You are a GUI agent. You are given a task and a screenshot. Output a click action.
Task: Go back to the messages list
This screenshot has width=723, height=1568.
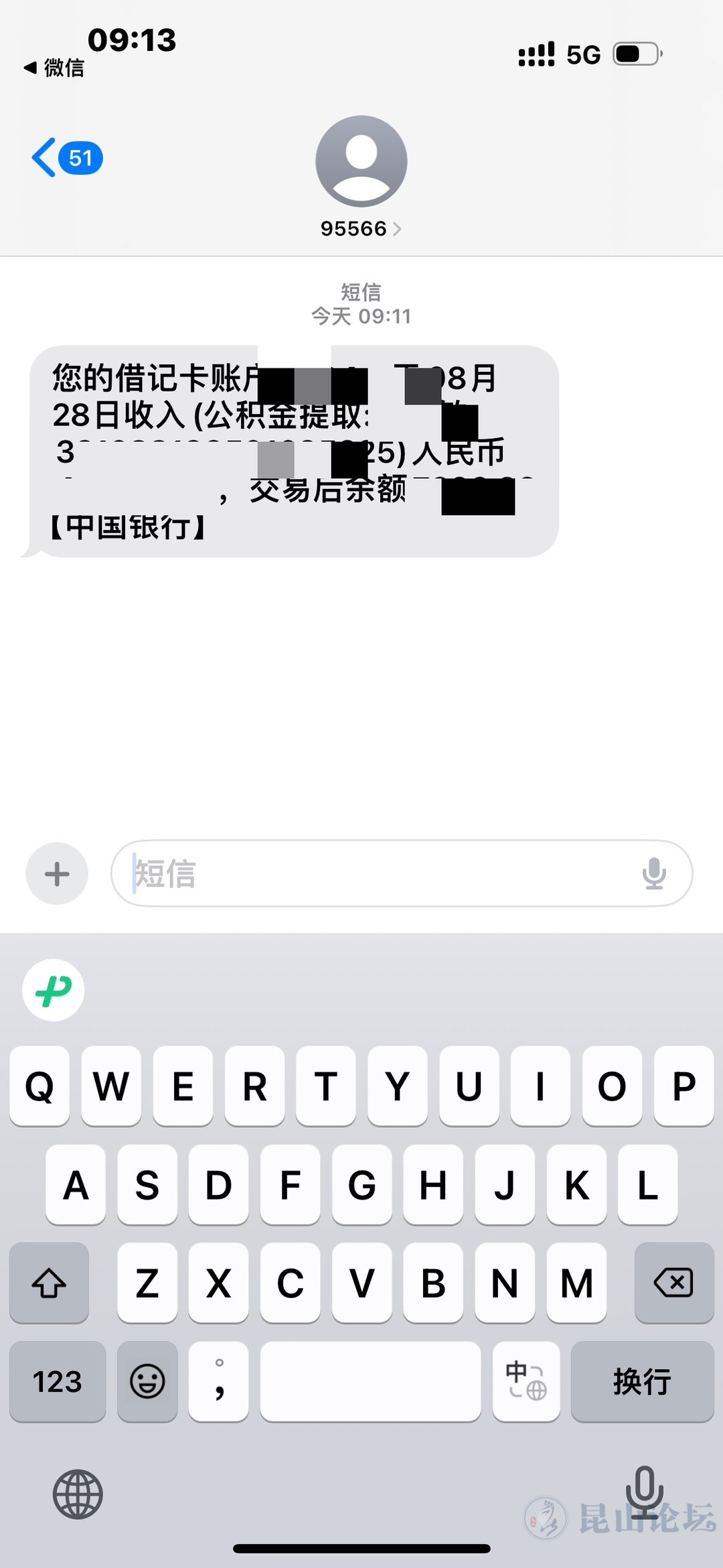[66, 158]
